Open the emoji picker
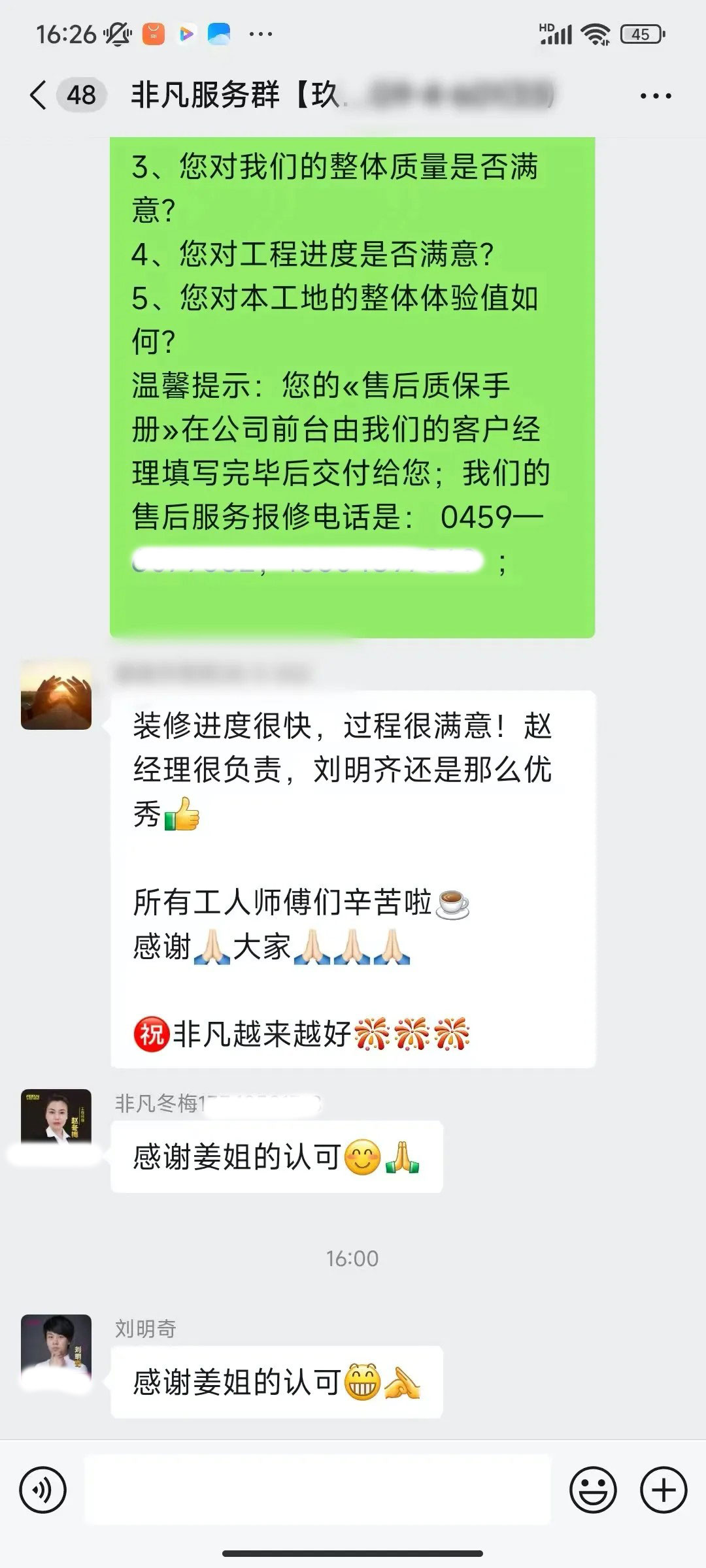 pyautogui.click(x=593, y=1490)
